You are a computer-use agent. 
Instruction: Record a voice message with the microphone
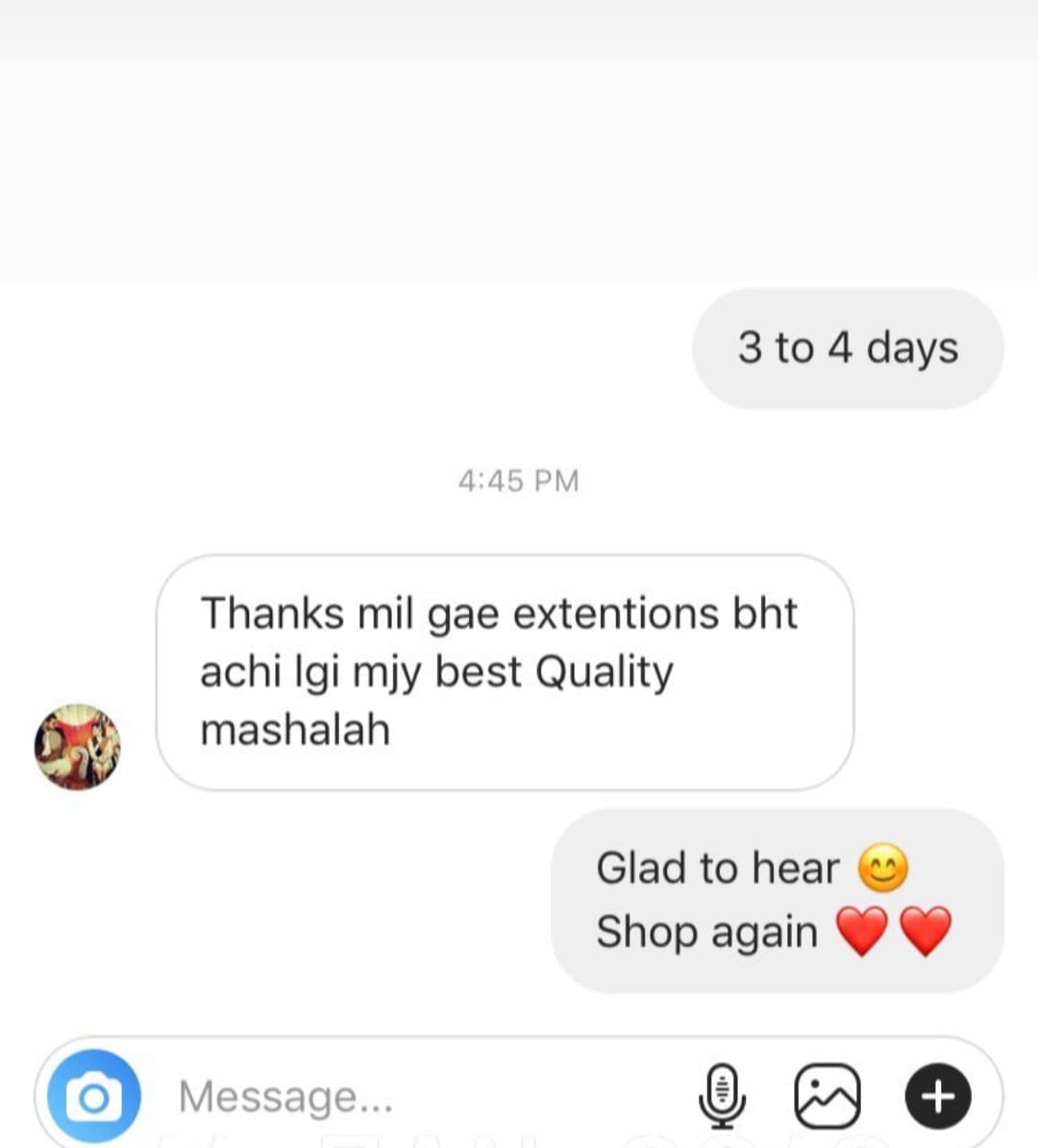(723, 1096)
